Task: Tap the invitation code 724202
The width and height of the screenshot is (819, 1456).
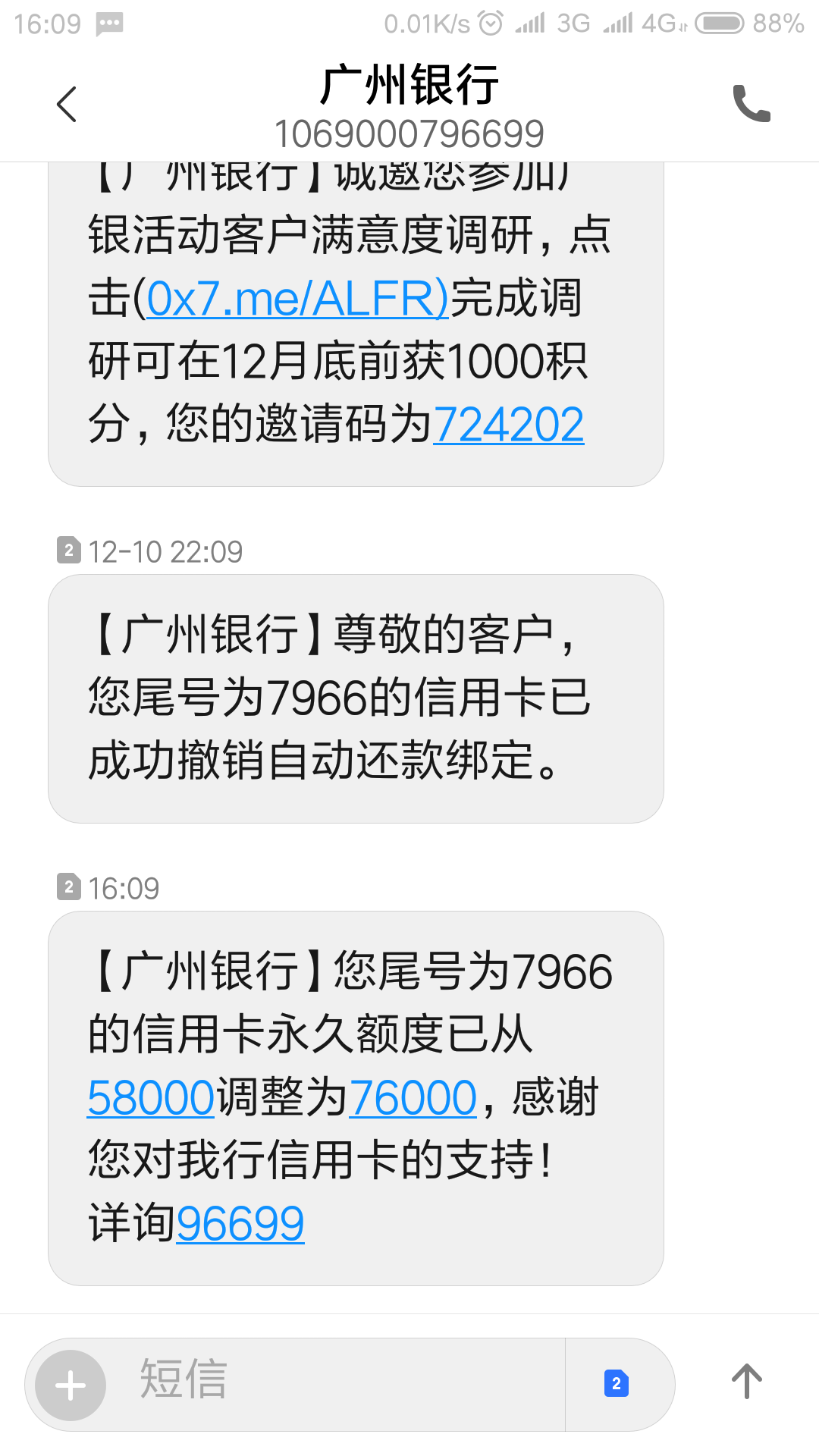Action: (x=508, y=424)
